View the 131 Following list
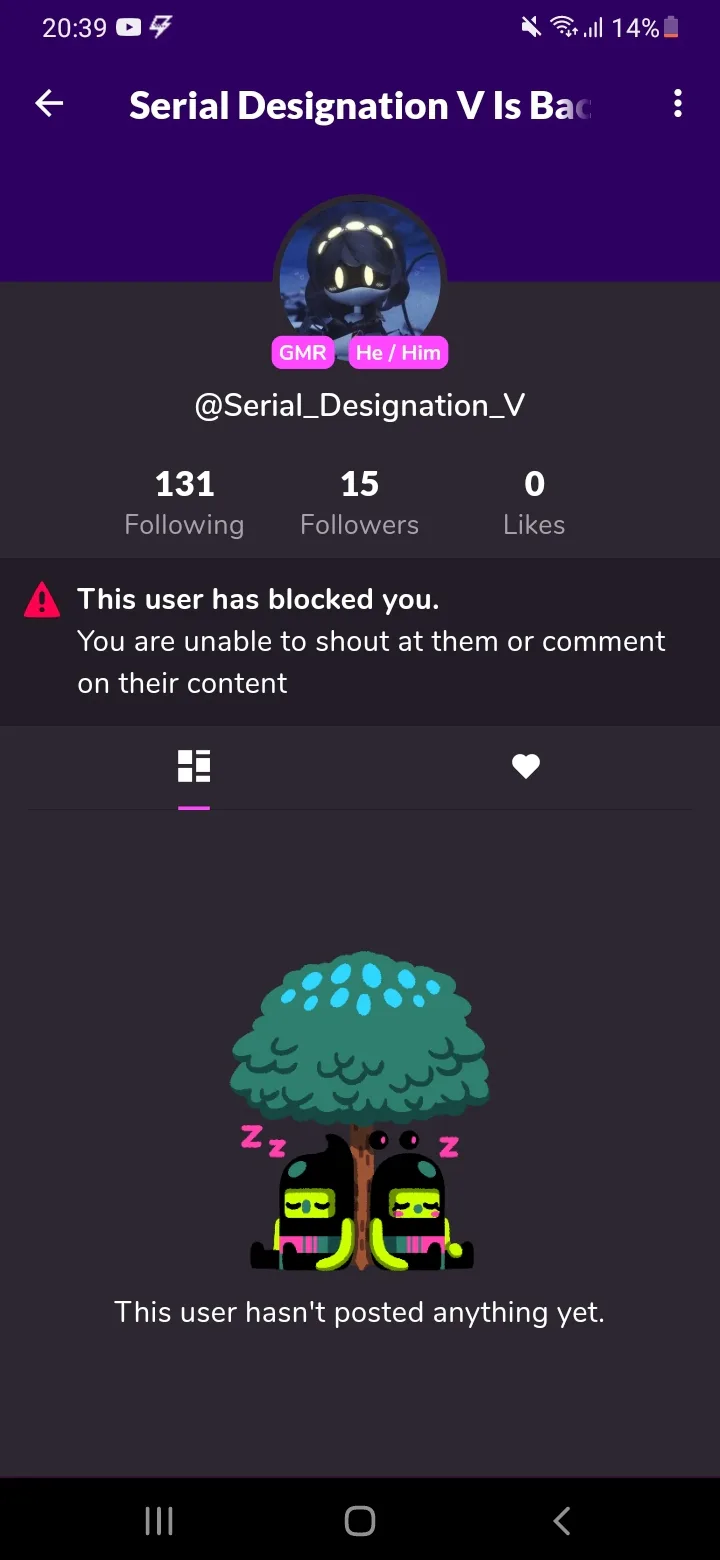 184,504
